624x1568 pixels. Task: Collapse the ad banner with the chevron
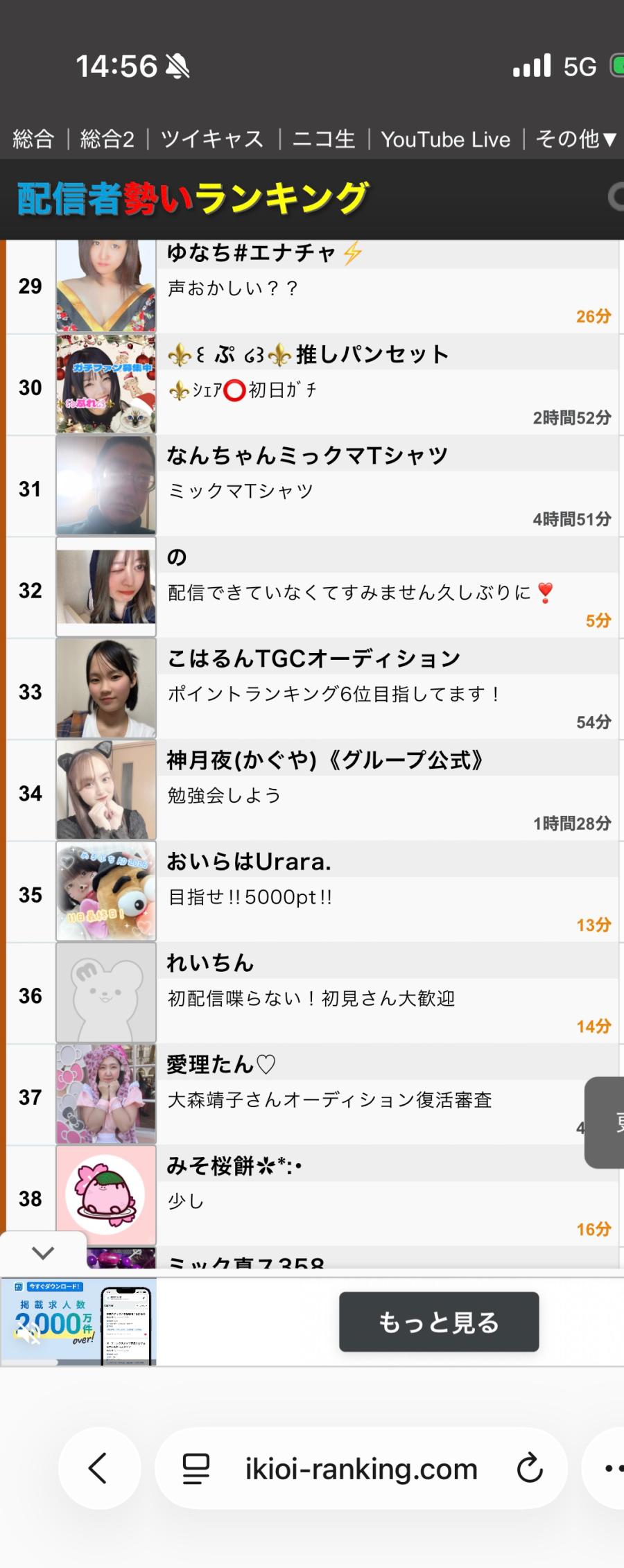click(x=43, y=1253)
